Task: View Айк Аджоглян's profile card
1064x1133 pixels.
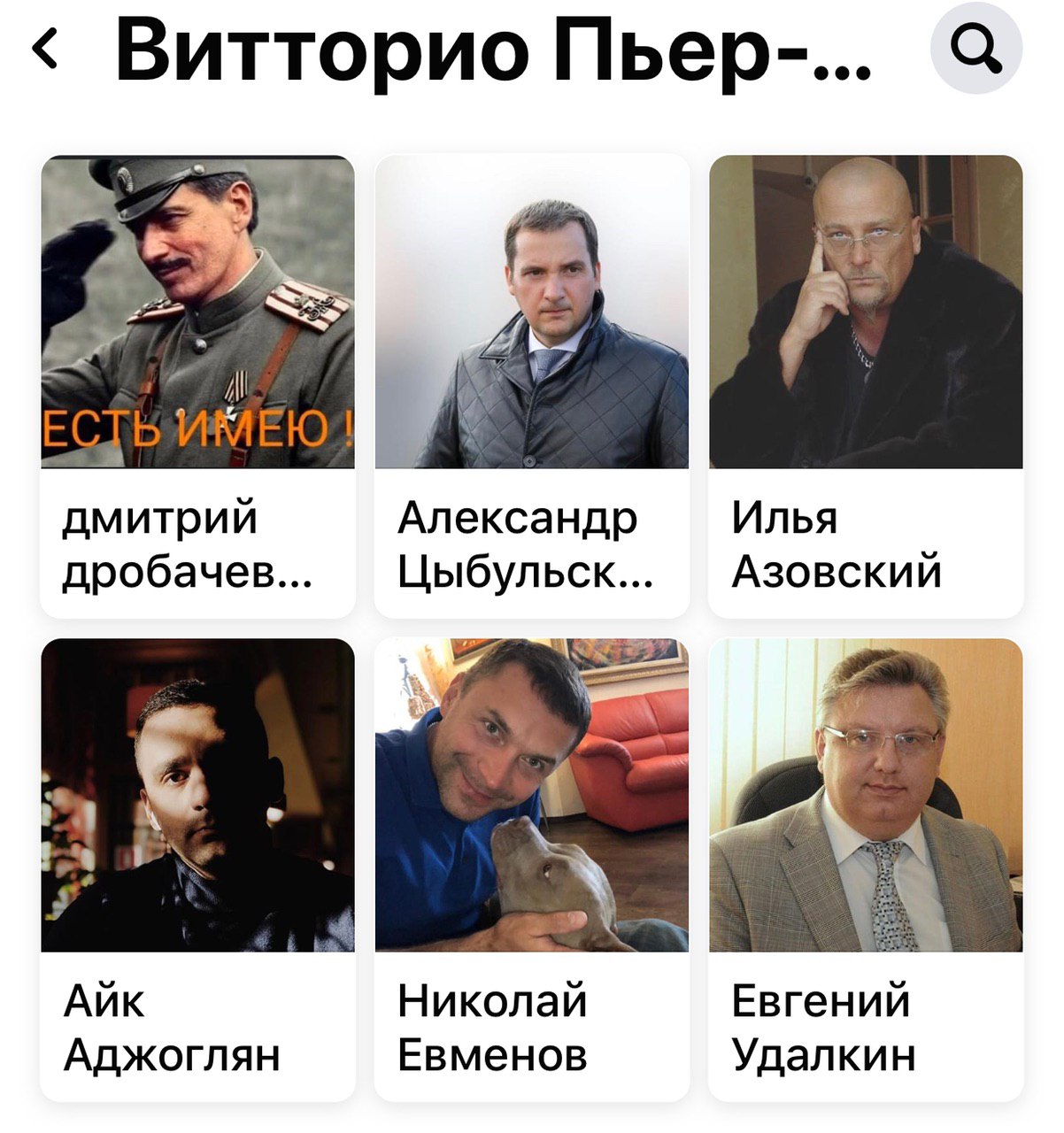Action: [197, 869]
